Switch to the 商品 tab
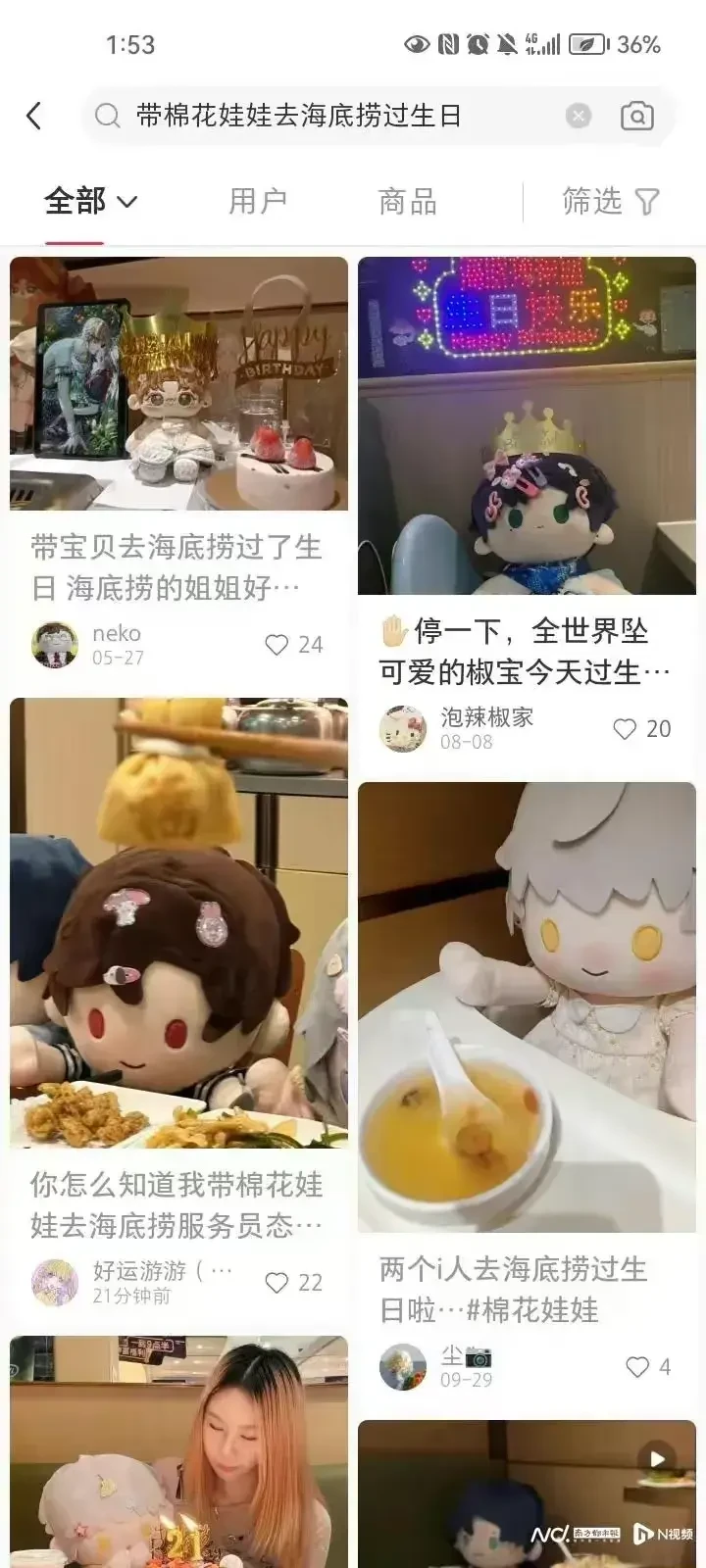 [x=407, y=202]
